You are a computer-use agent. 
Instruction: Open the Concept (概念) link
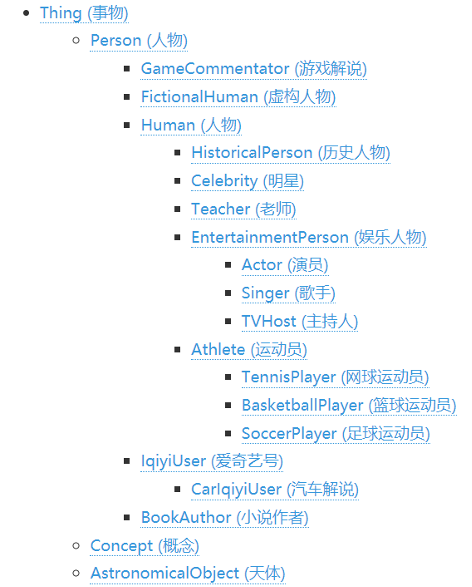coord(145,546)
